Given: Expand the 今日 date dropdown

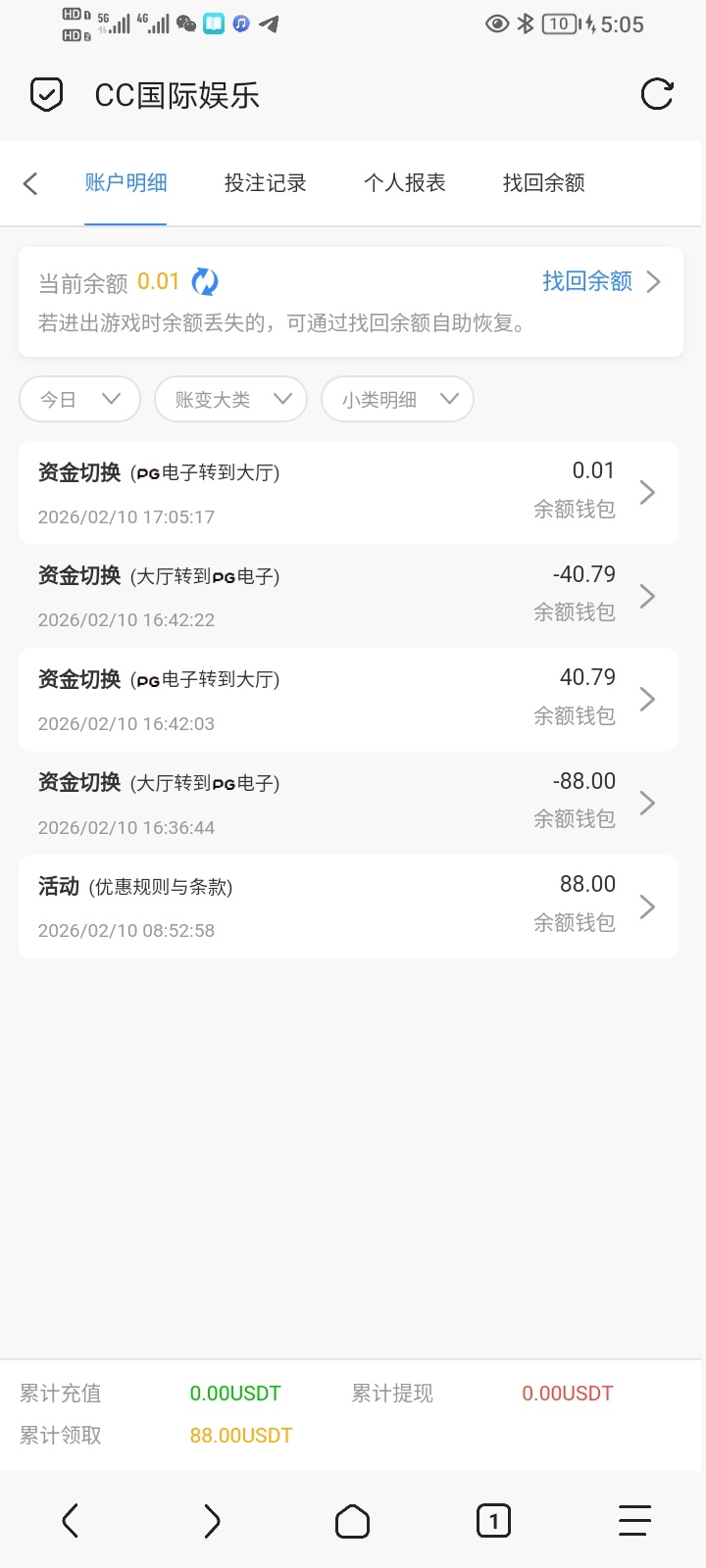Looking at the screenshot, I should coord(79,399).
